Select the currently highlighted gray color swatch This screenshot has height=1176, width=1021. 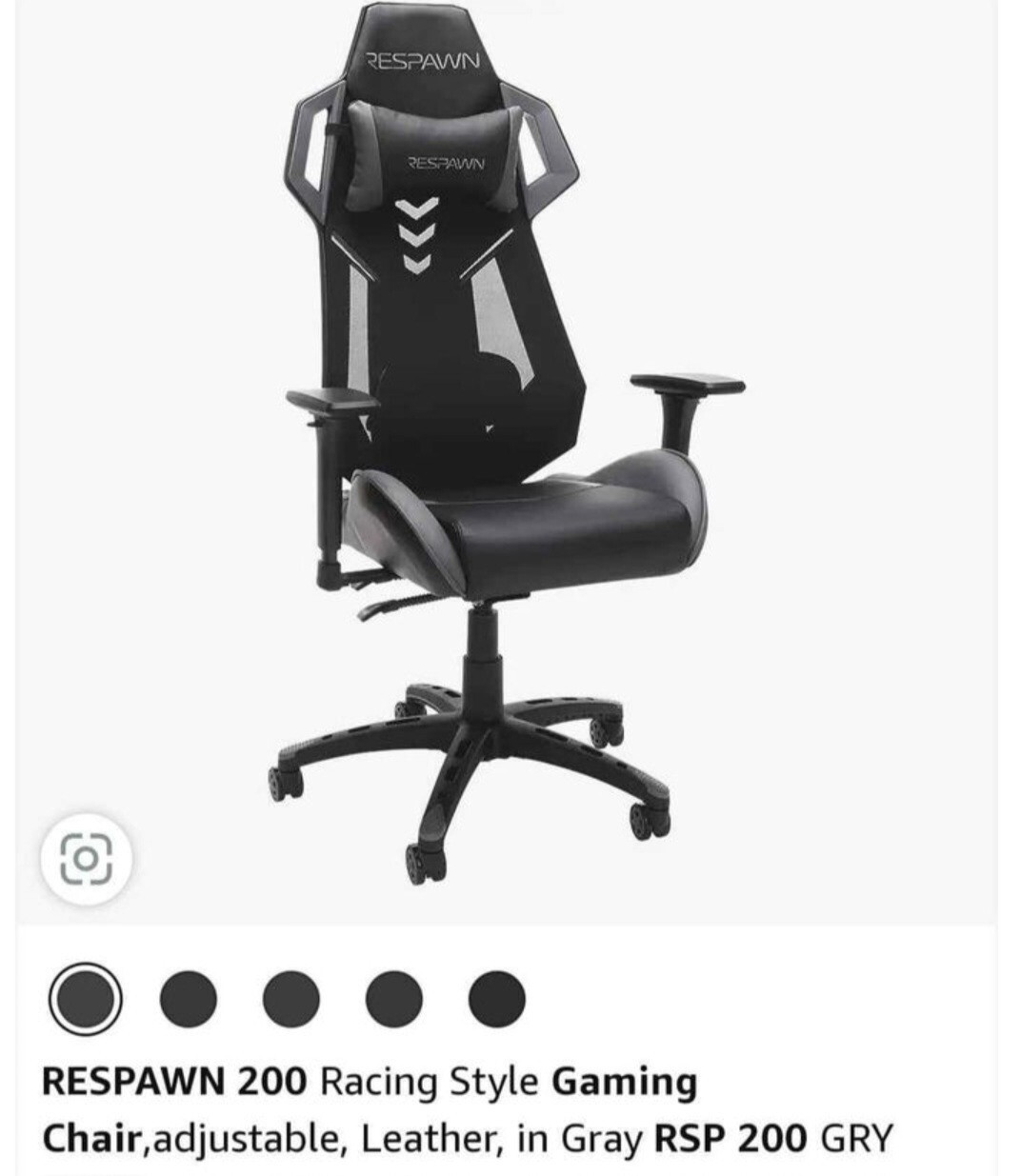coord(86,996)
